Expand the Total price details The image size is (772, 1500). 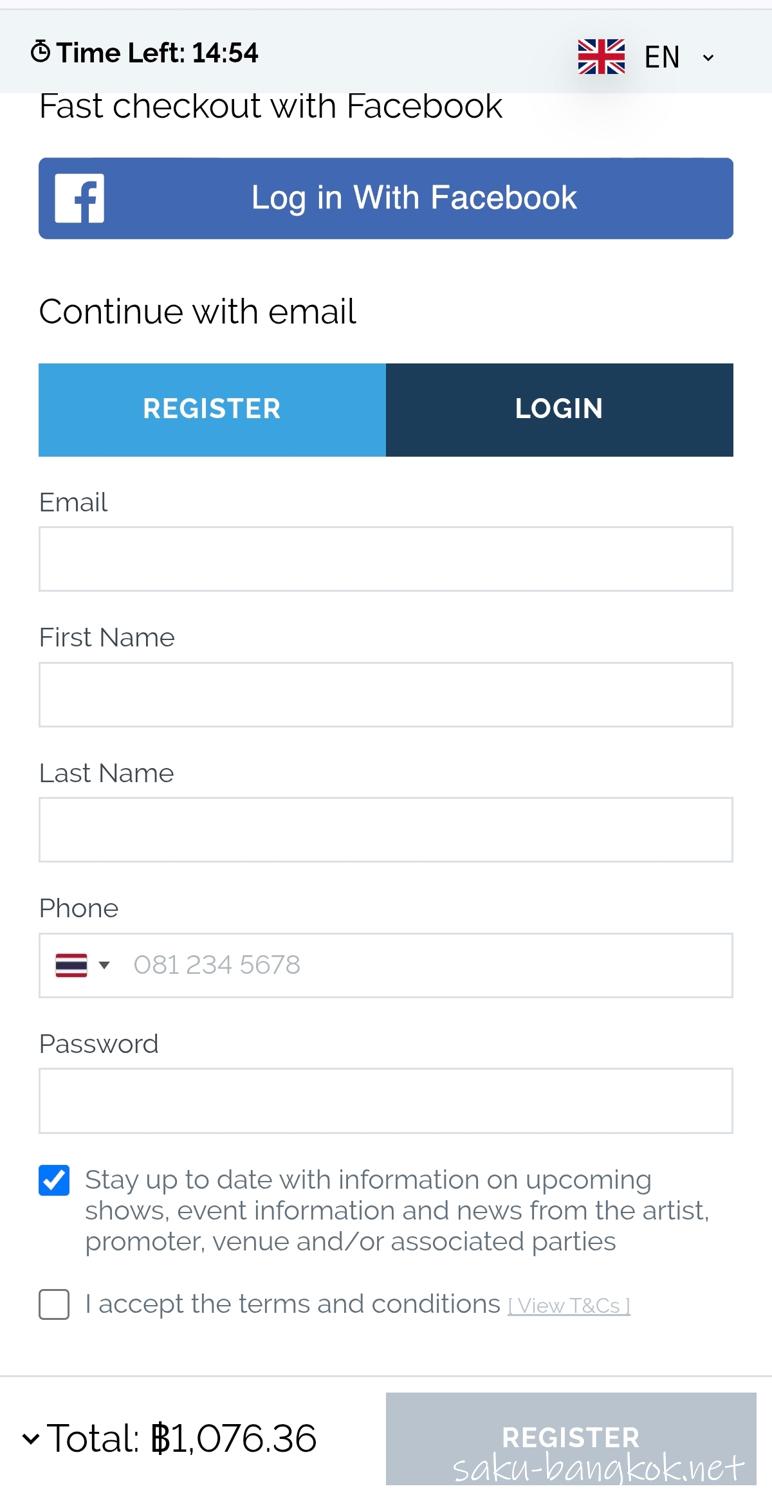[31, 1439]
